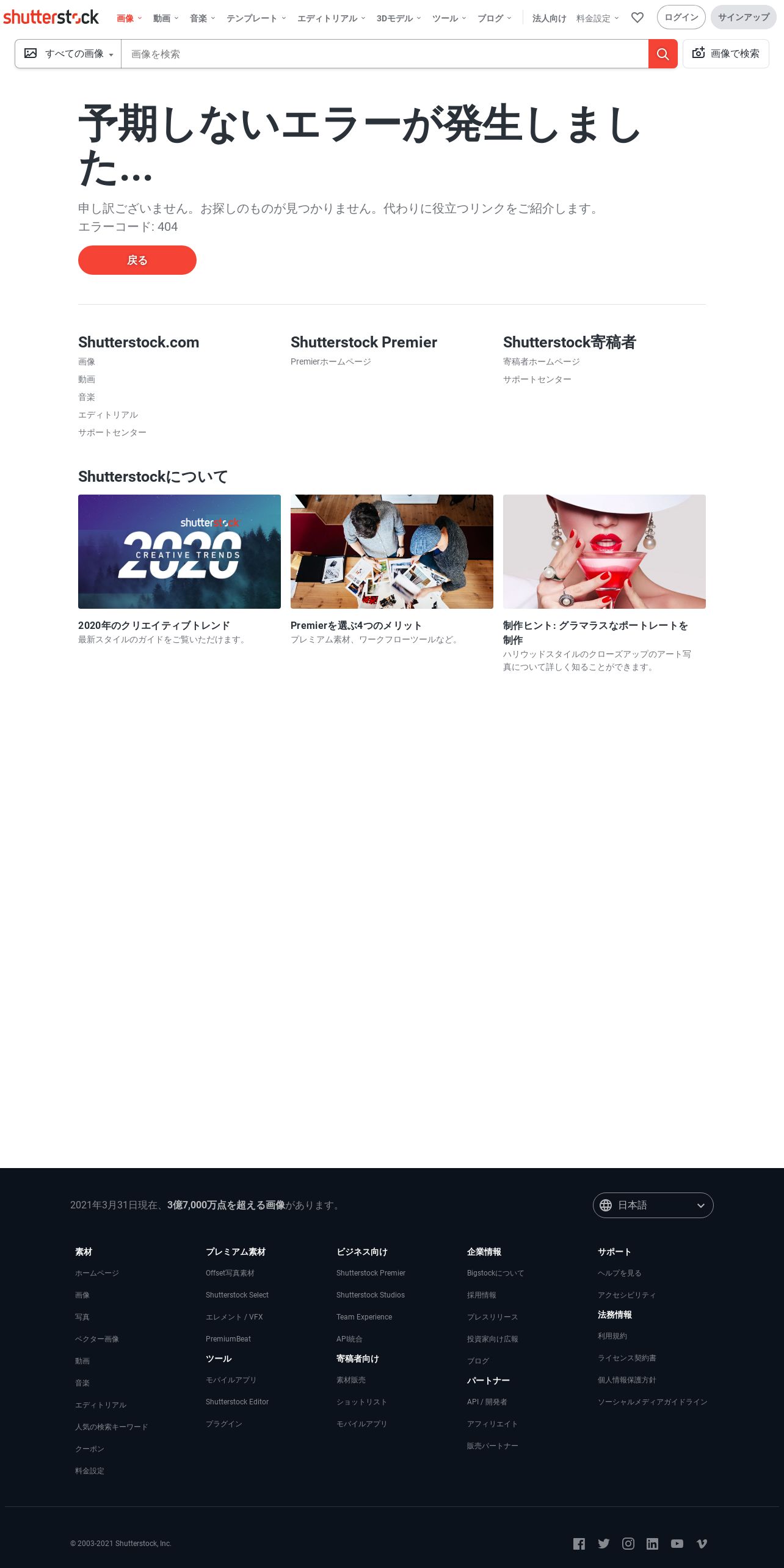Image resolution: width=784 pixels, height=1568 pixels.
Task: Focus the 画像を検索 search field
Action: click(385, 54)
